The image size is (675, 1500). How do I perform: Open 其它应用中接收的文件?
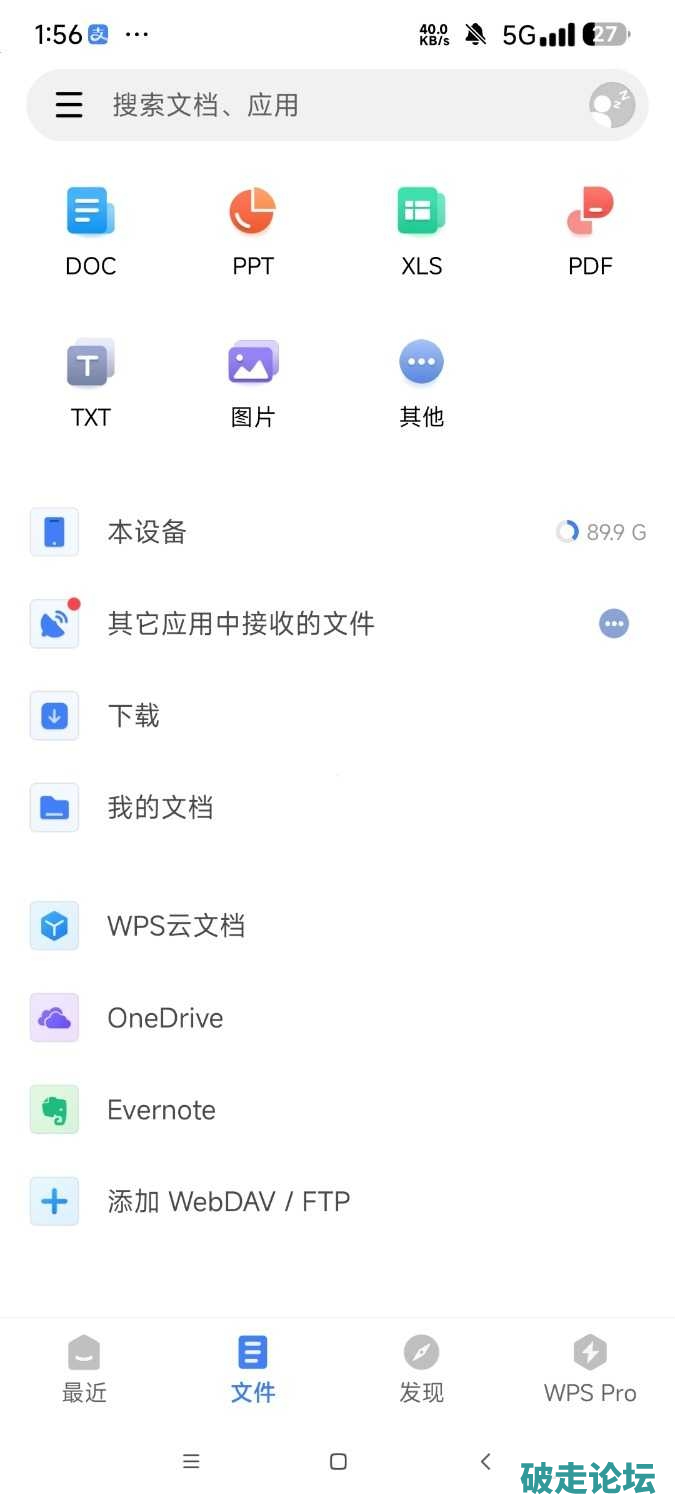point(240,624)
